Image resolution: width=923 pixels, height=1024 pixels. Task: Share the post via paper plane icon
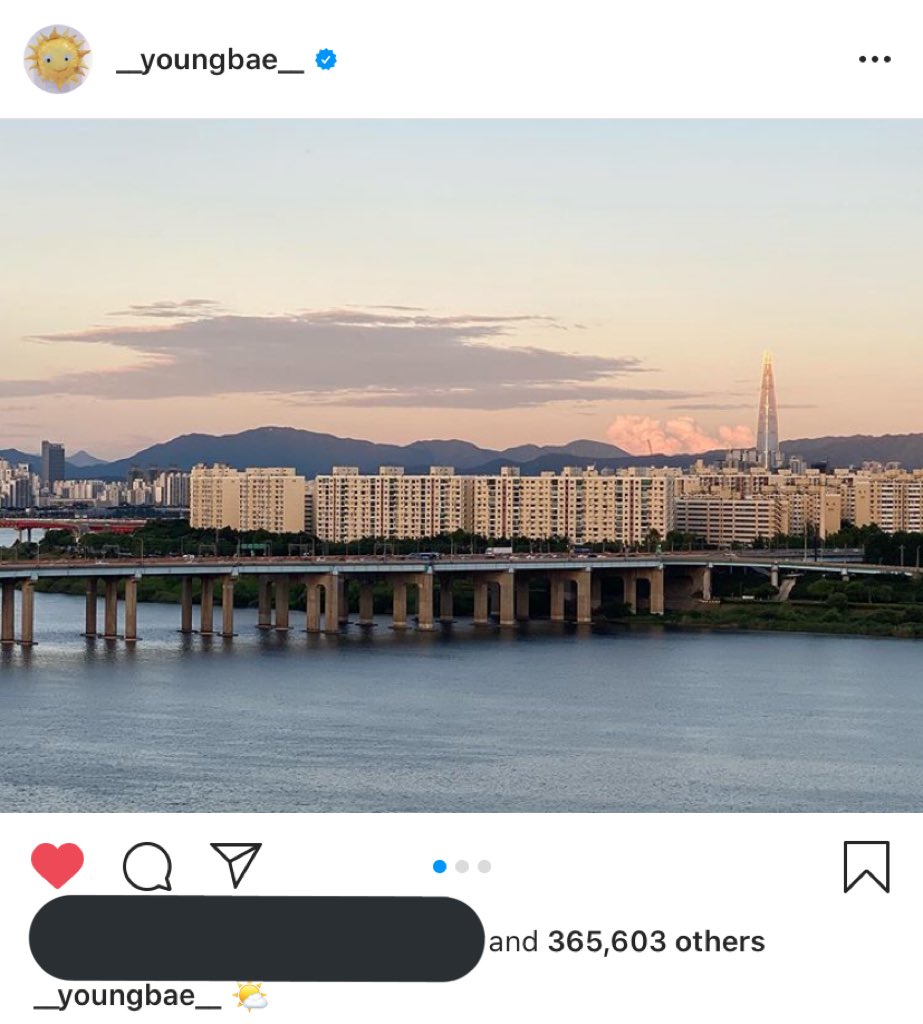(236, 865)
